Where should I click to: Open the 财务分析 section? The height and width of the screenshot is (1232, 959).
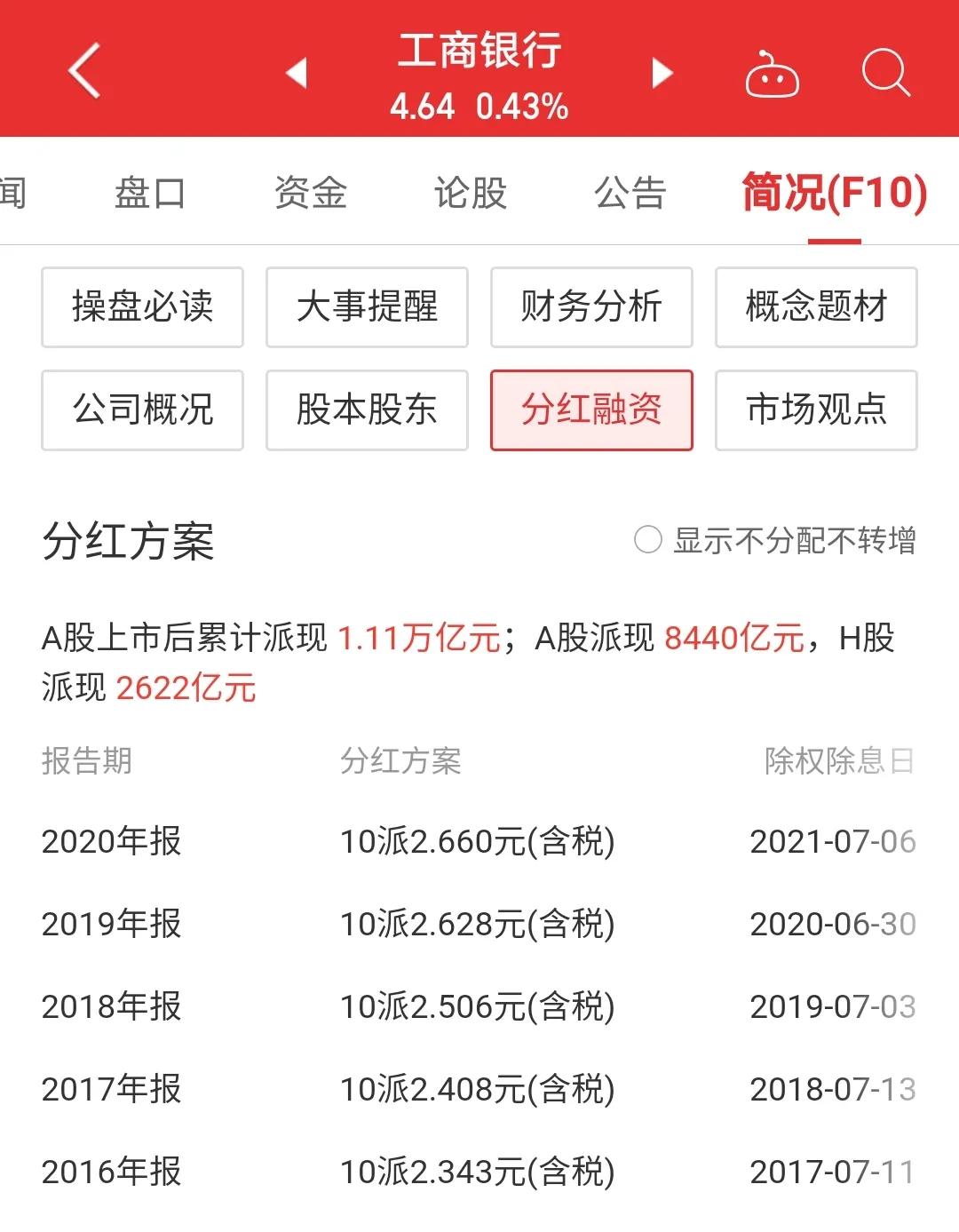[x=591, y=306]
